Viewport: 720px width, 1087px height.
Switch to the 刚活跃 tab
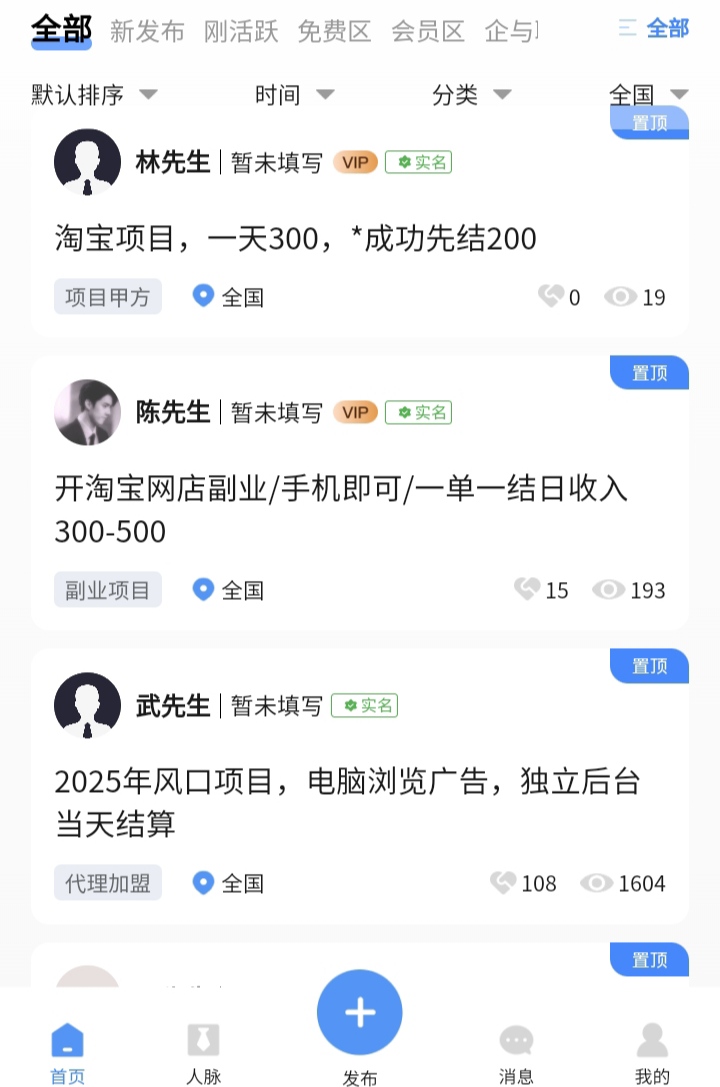click(241, 31)
